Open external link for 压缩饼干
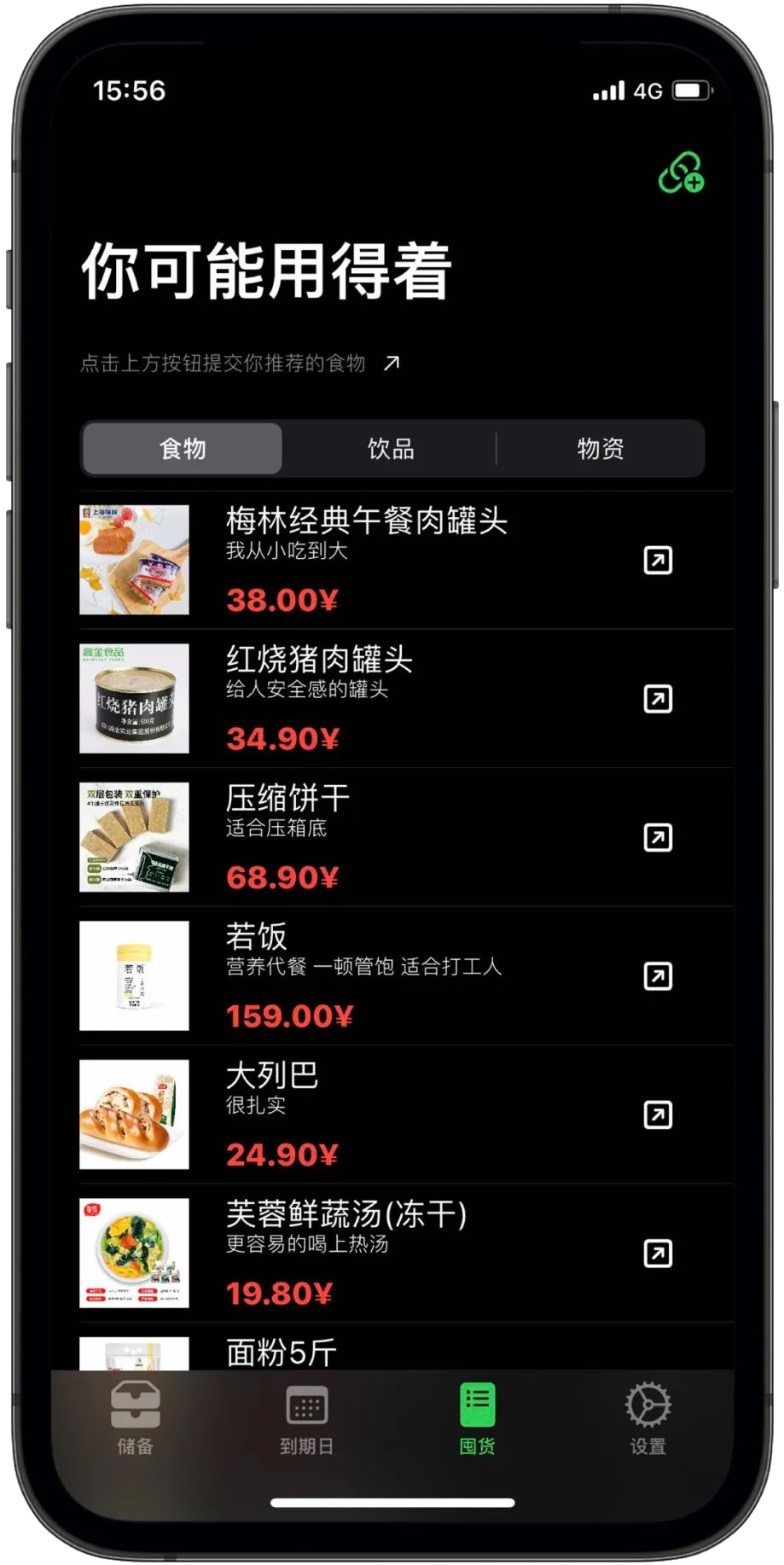The height and width of the screenshot is (1565, 784). coord(657,838)
